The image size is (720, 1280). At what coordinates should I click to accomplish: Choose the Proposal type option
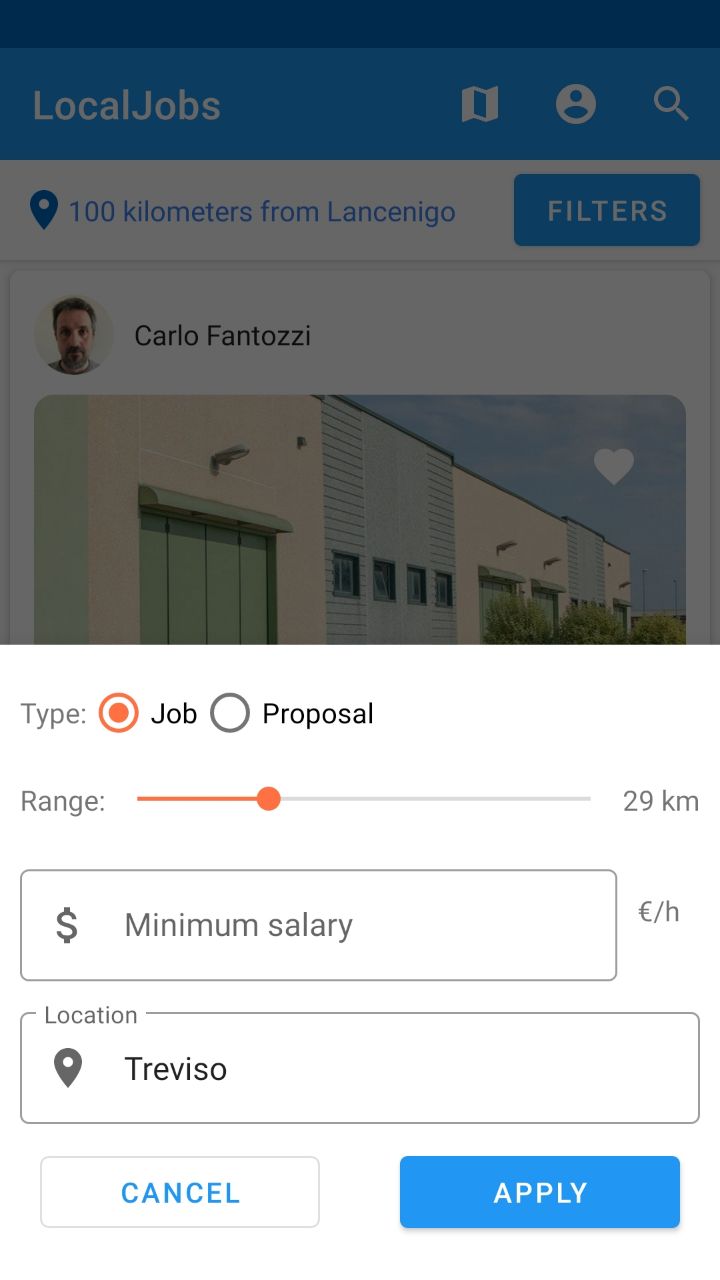230,714
